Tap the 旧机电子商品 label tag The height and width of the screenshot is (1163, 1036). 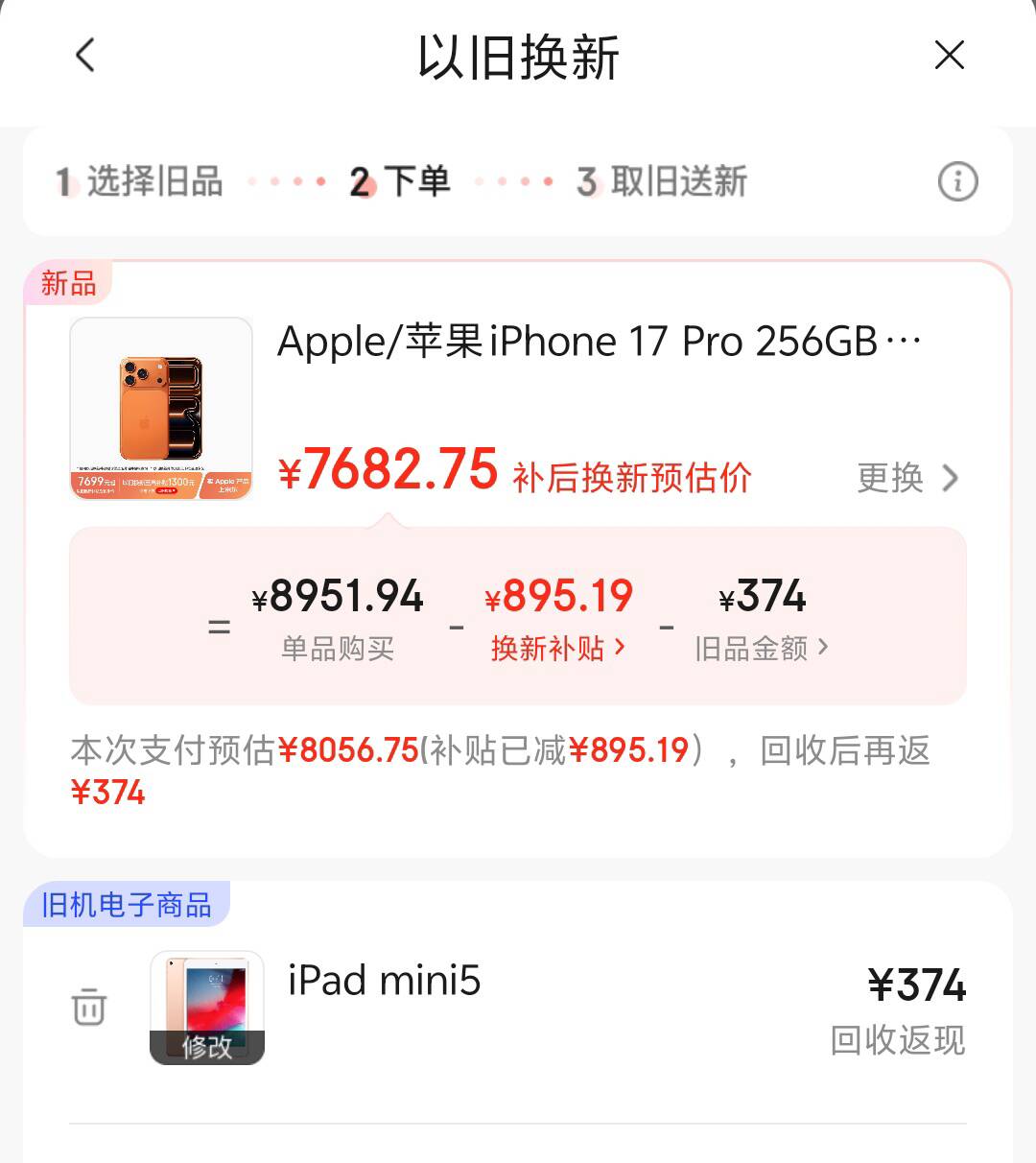click(x=124, y=905)
